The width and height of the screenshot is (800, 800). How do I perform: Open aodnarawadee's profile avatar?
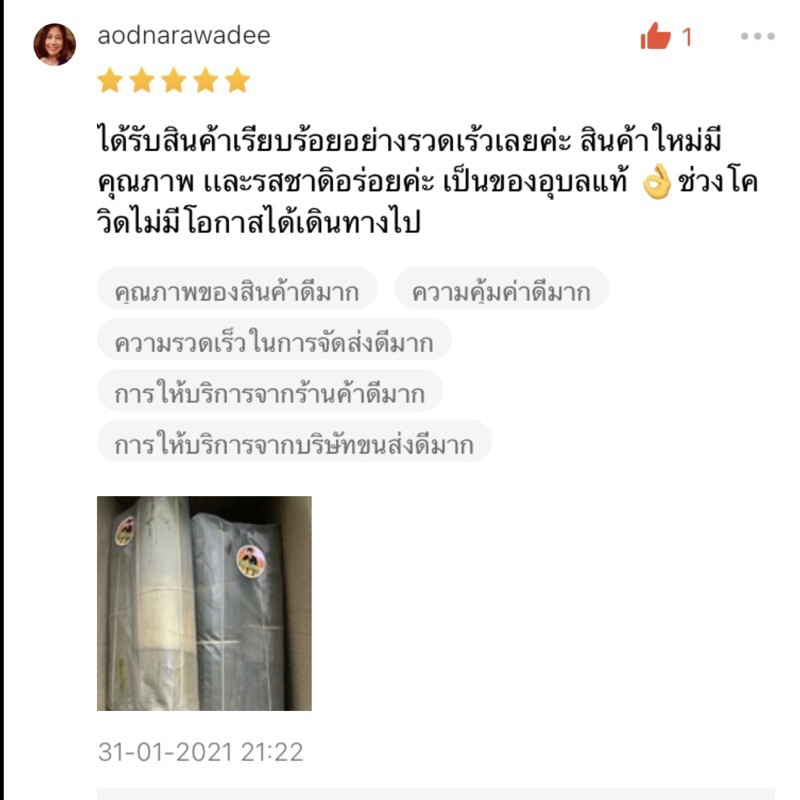coord(55,45)
